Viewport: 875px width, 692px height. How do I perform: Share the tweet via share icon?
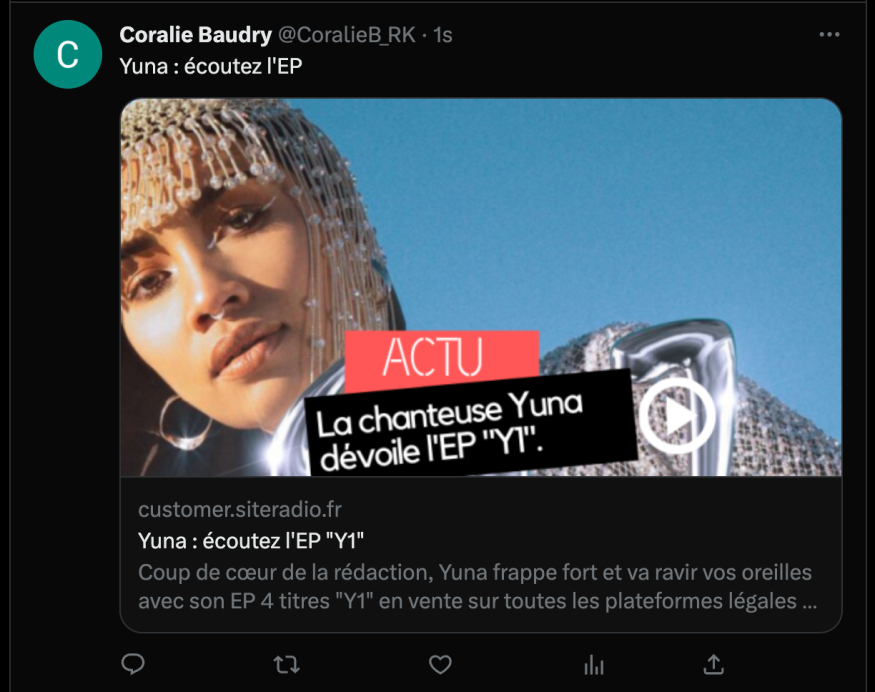coord(713,664)
